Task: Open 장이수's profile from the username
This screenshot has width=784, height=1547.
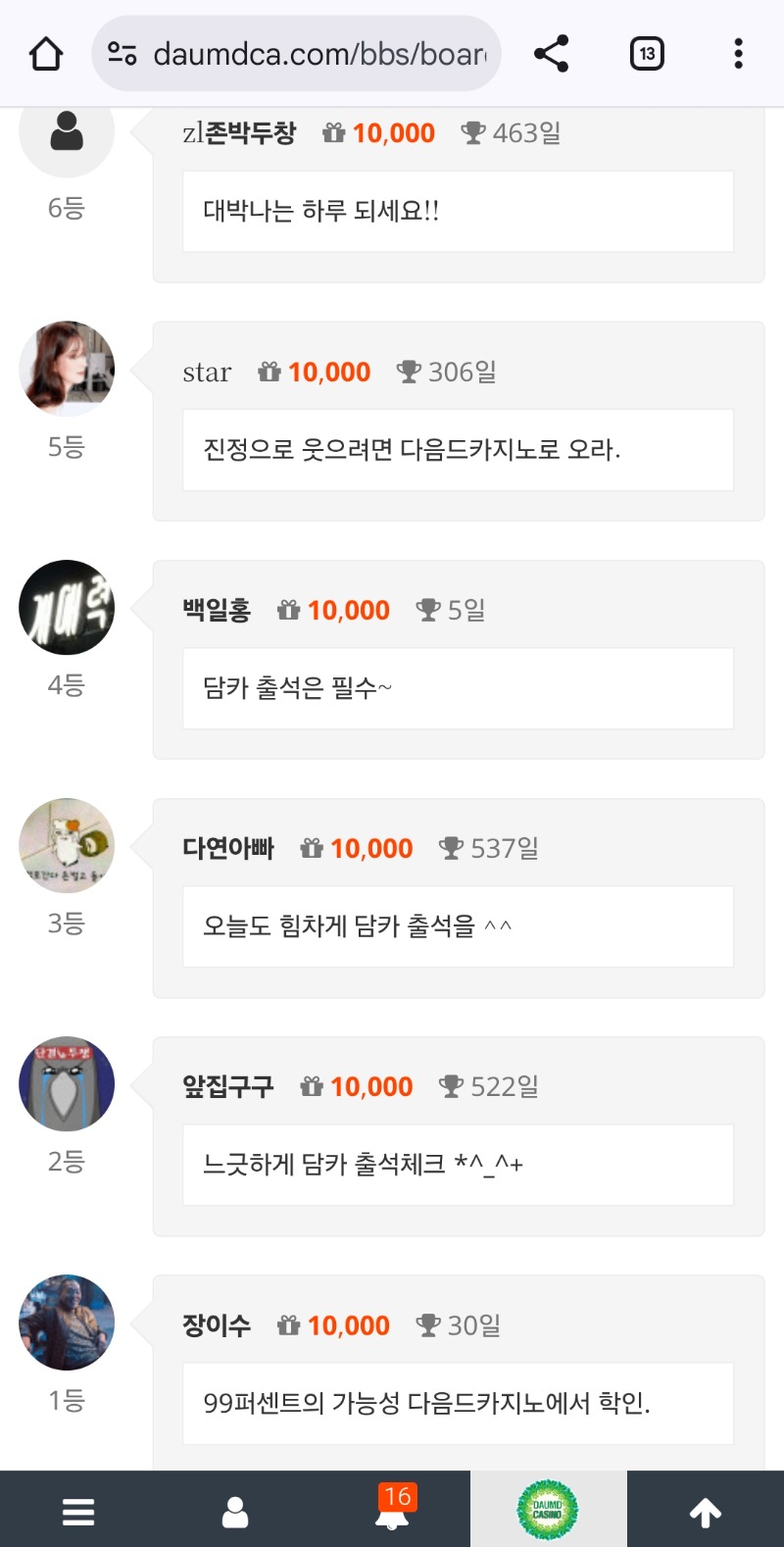Action: coord(217,1324)
